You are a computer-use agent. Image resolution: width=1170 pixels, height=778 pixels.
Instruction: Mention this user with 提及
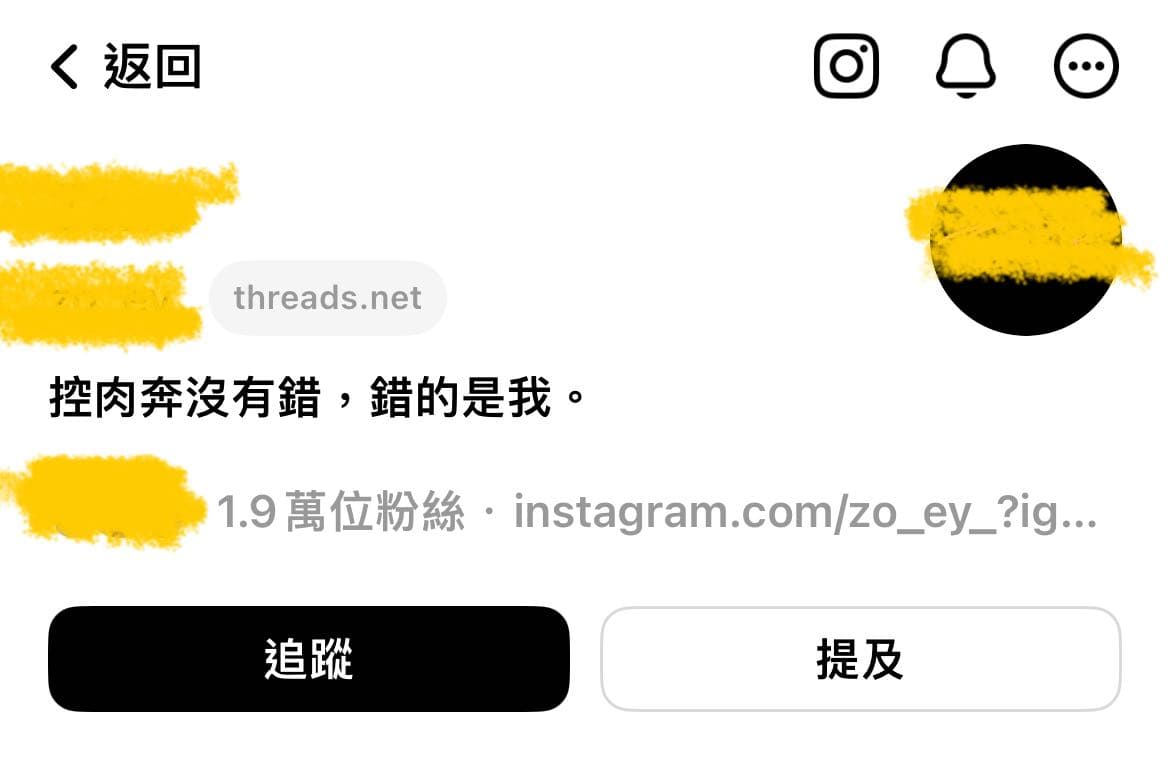tap(860, 659)
